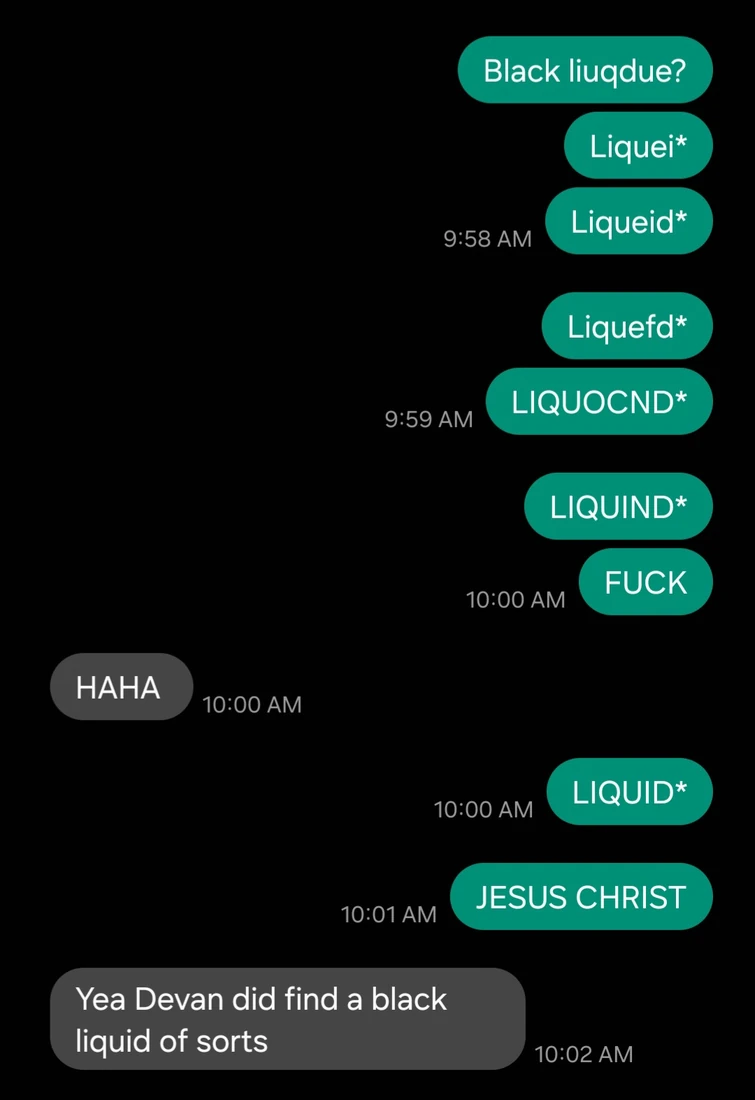This screenshot has height=1100, width=755.
Task: Select the "LIQUOCND*" message bubble
Action: click(600, 402)
